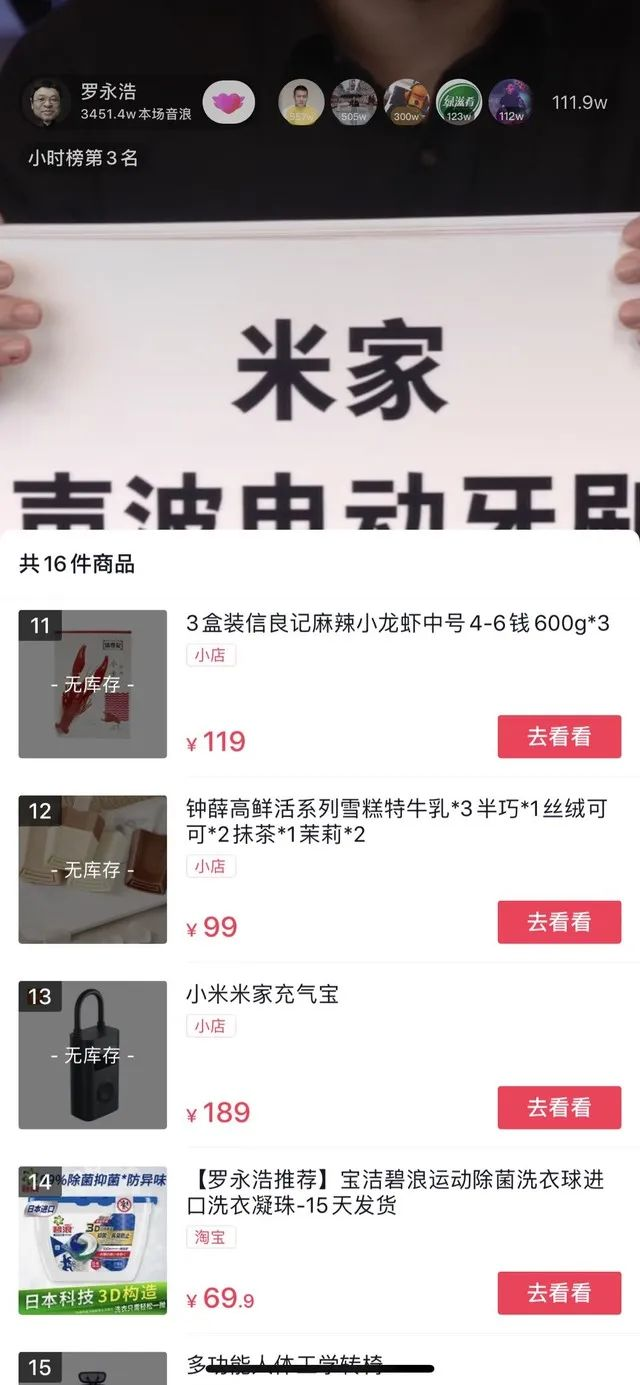Open host 罗永浩's profile avatar
The image size is (640, 1385).
45,102
